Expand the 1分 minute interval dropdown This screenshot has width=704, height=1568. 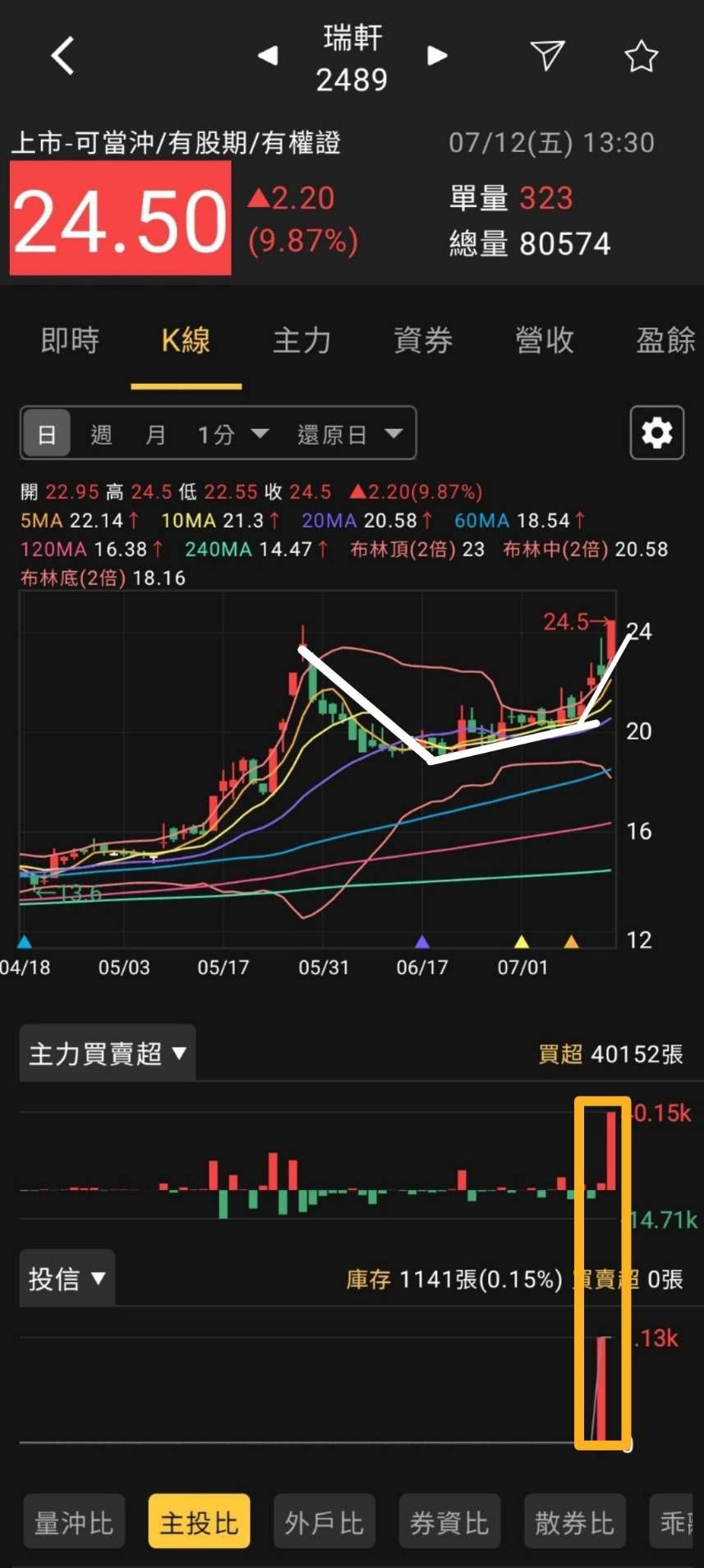coord(233,434)
